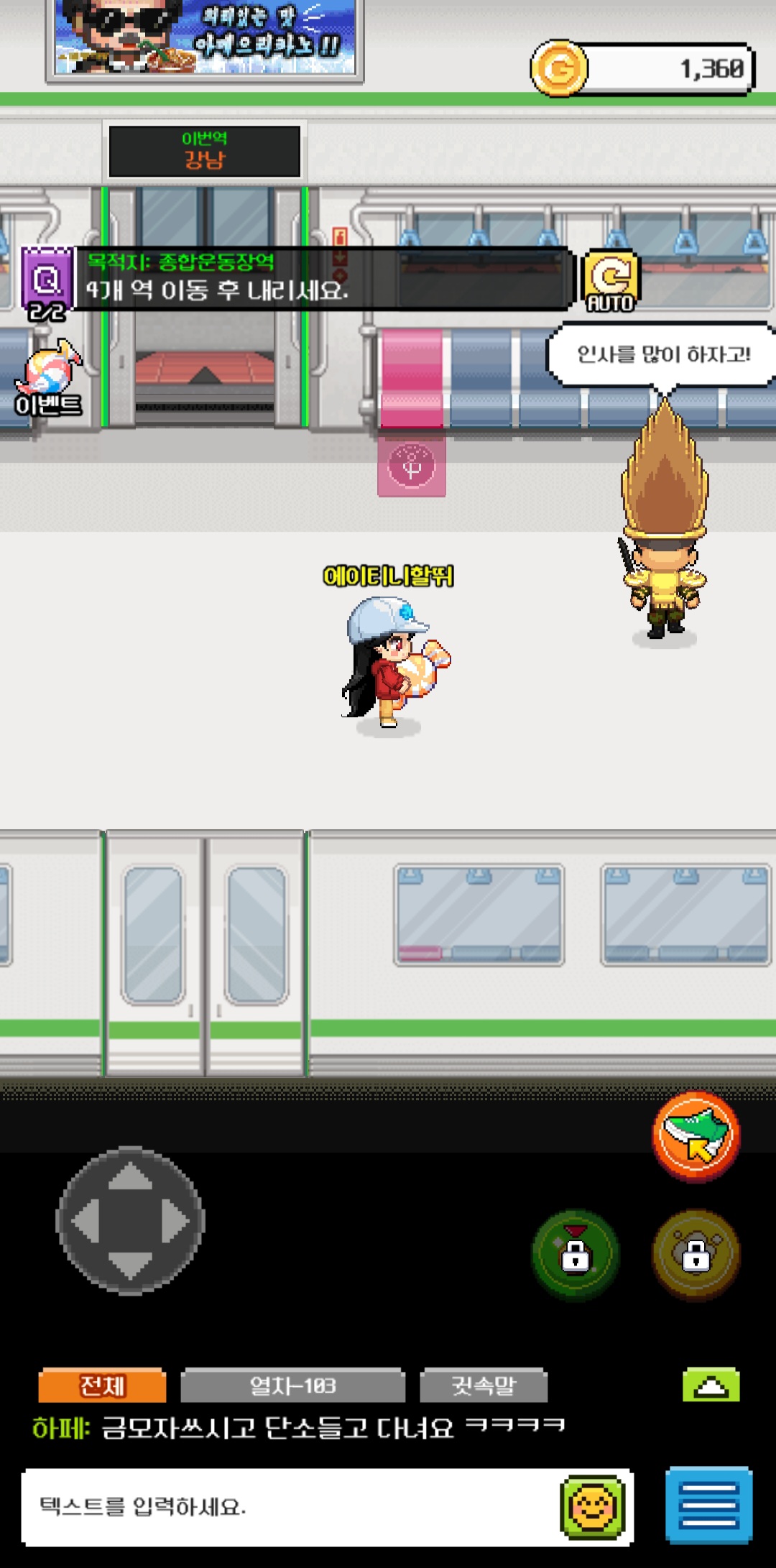This screenshot has width=776, height=1568.
Task: Tap the chat text input field
Action: point(287,1507)
